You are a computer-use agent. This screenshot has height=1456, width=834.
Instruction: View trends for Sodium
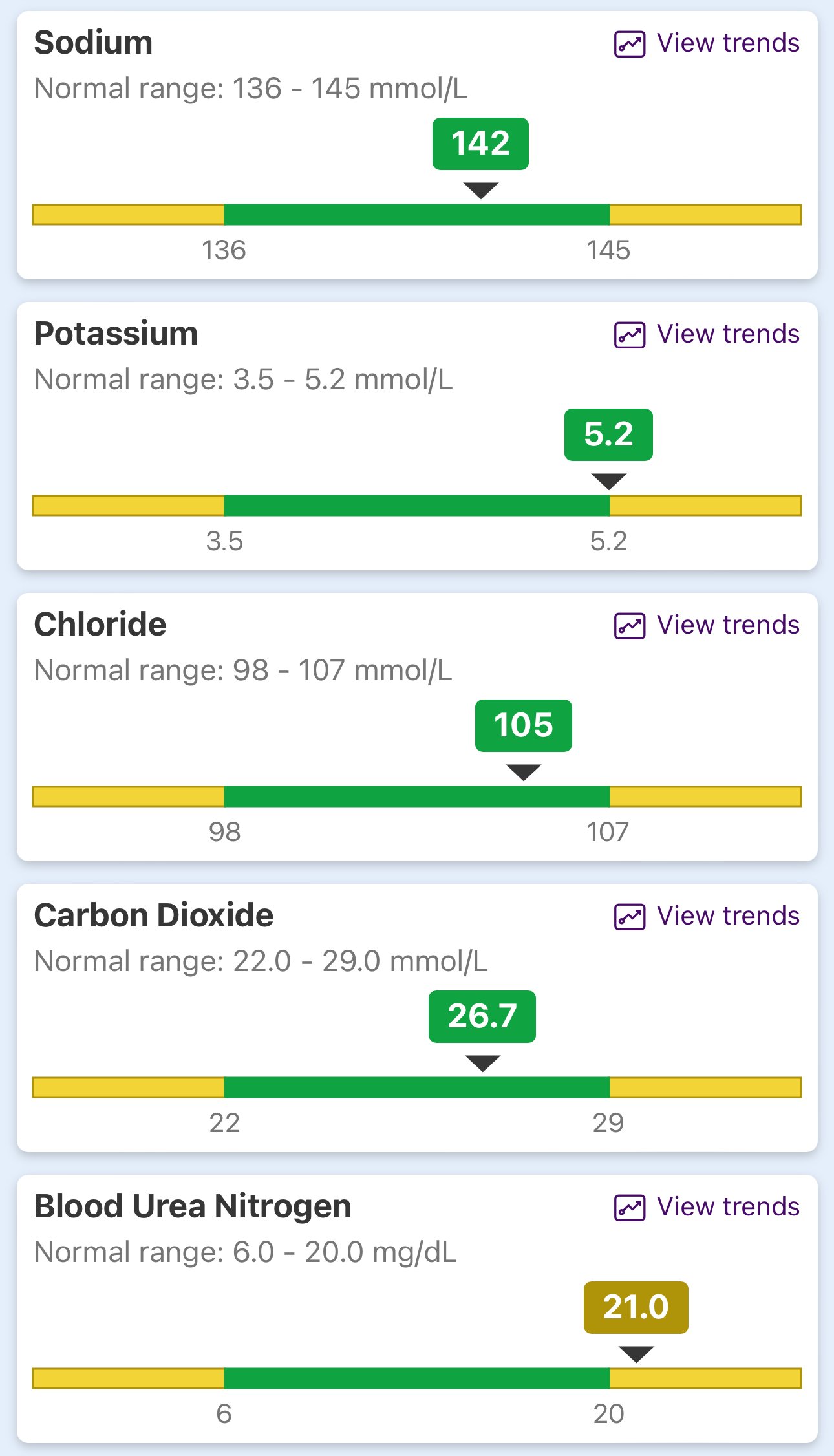707,43
